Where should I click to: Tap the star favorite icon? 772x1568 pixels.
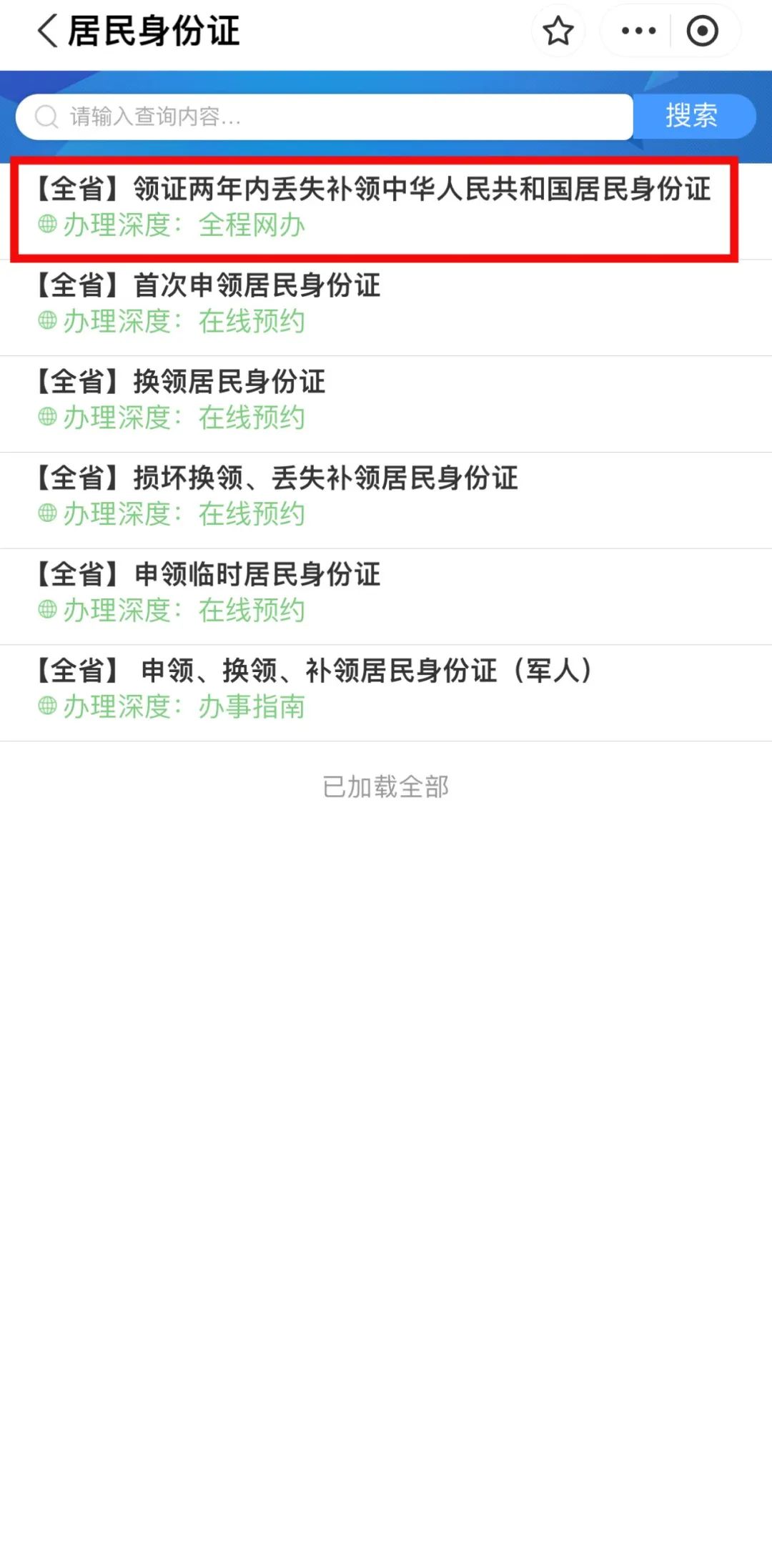558,31
